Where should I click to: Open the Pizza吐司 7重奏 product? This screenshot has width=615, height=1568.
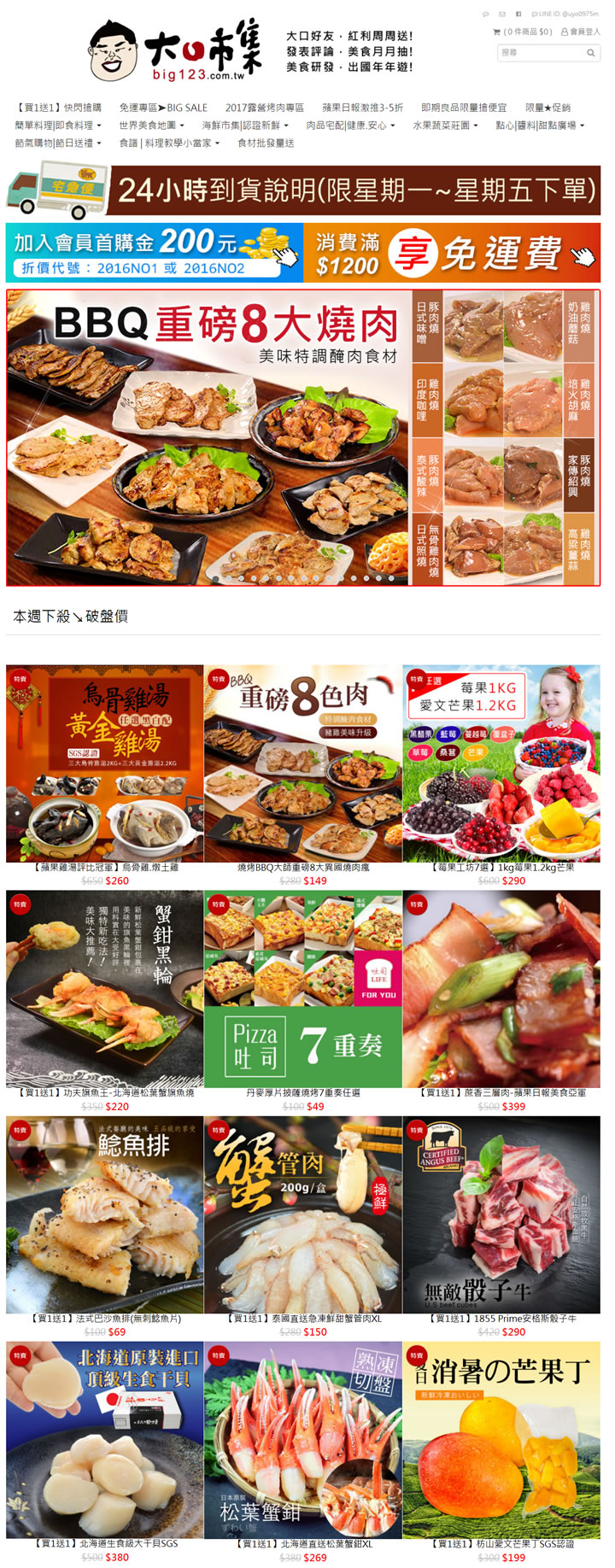pos(303,989)
